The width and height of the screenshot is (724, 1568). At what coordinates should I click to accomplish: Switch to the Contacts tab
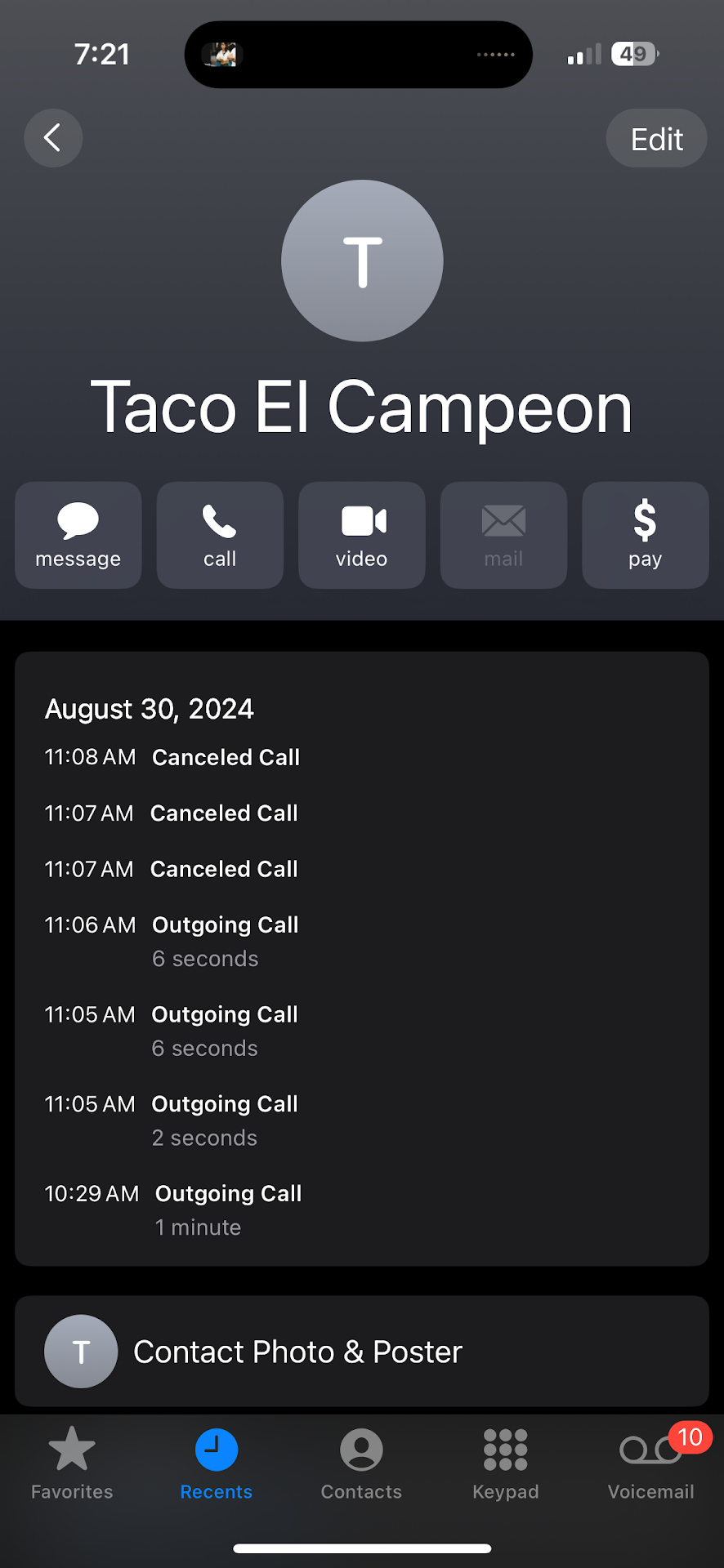pos(361,1464)
